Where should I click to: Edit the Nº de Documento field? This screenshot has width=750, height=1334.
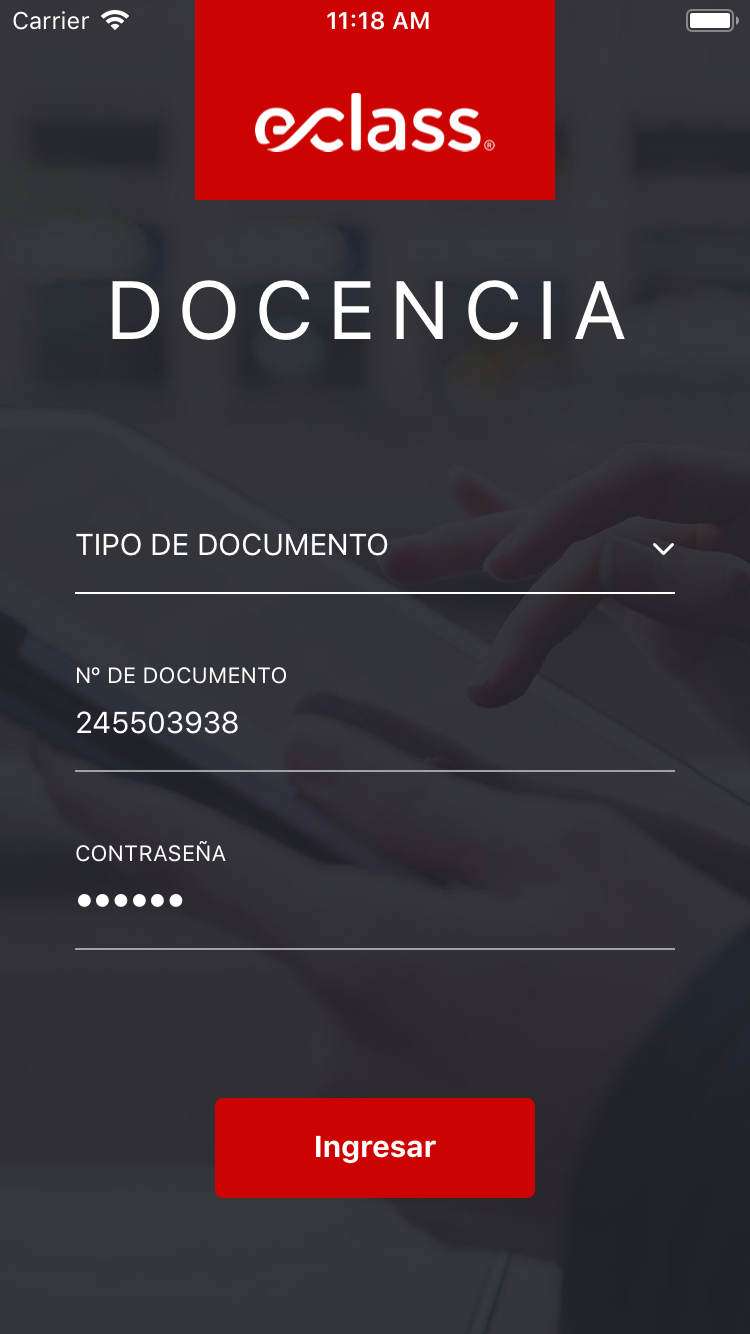click(375, 722)
